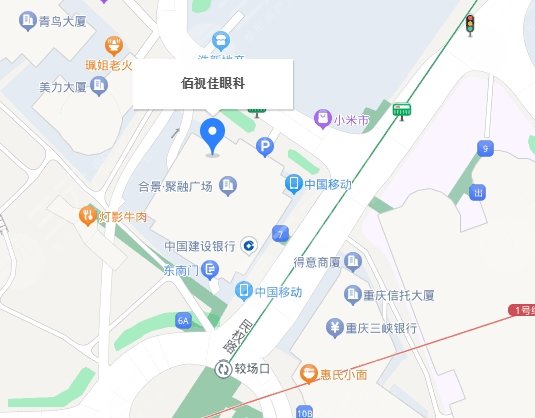The width and height of the screenshot is (535, 418).
Task: Tap subway exit 6A marker
Action: [x=183, y=321]
